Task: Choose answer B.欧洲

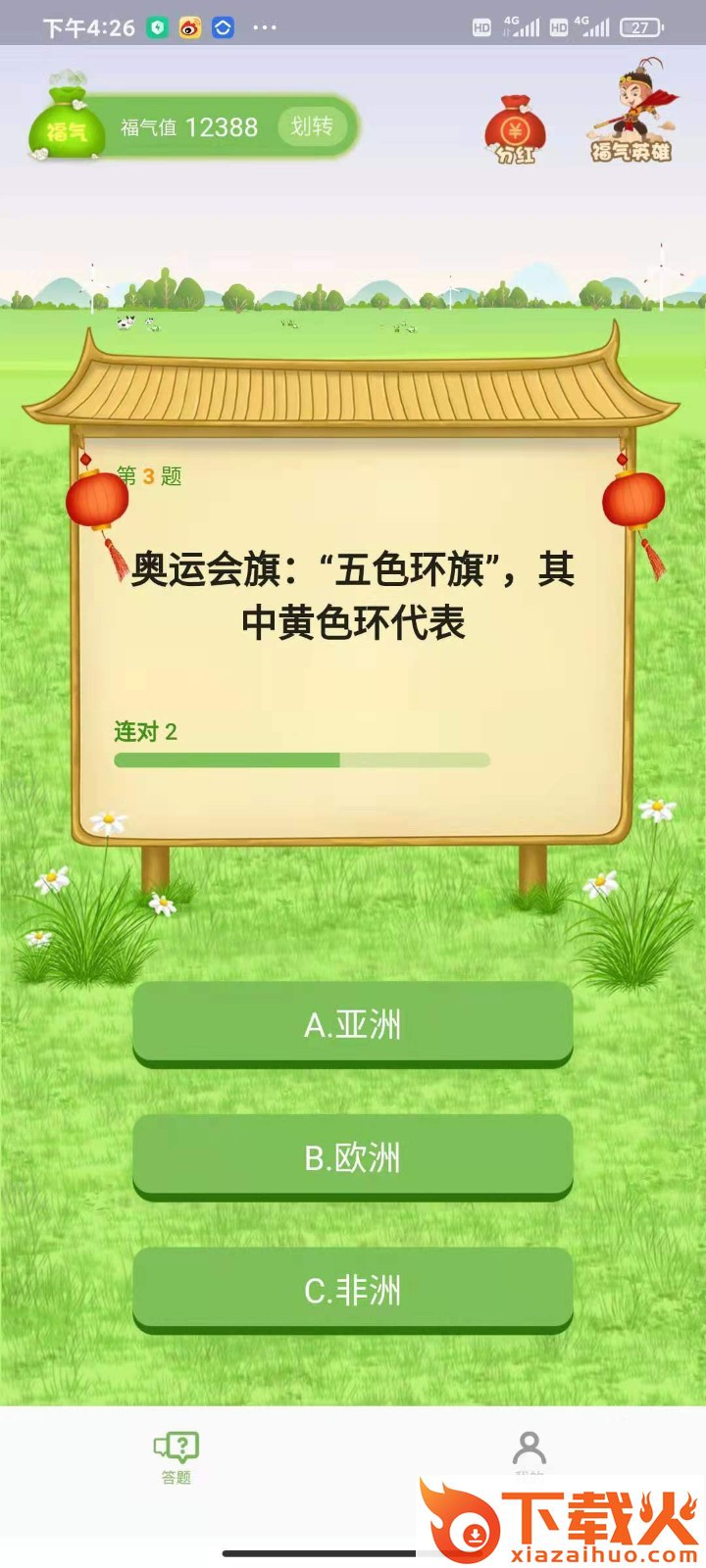Action: 353,1157
